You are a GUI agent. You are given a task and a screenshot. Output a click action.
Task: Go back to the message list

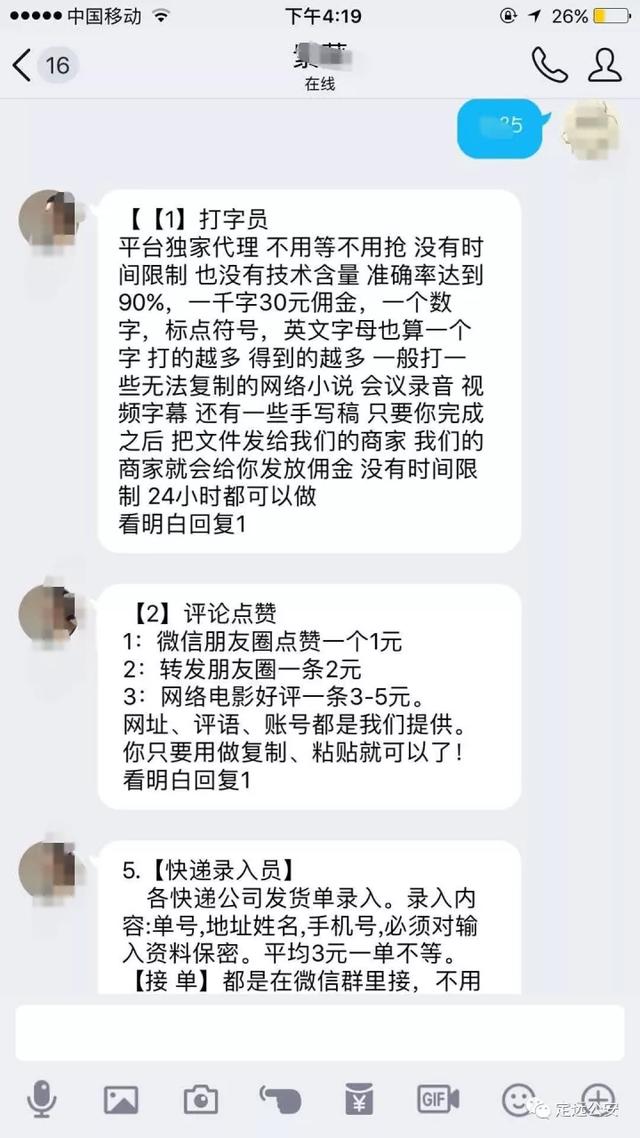tap(44, 65)
